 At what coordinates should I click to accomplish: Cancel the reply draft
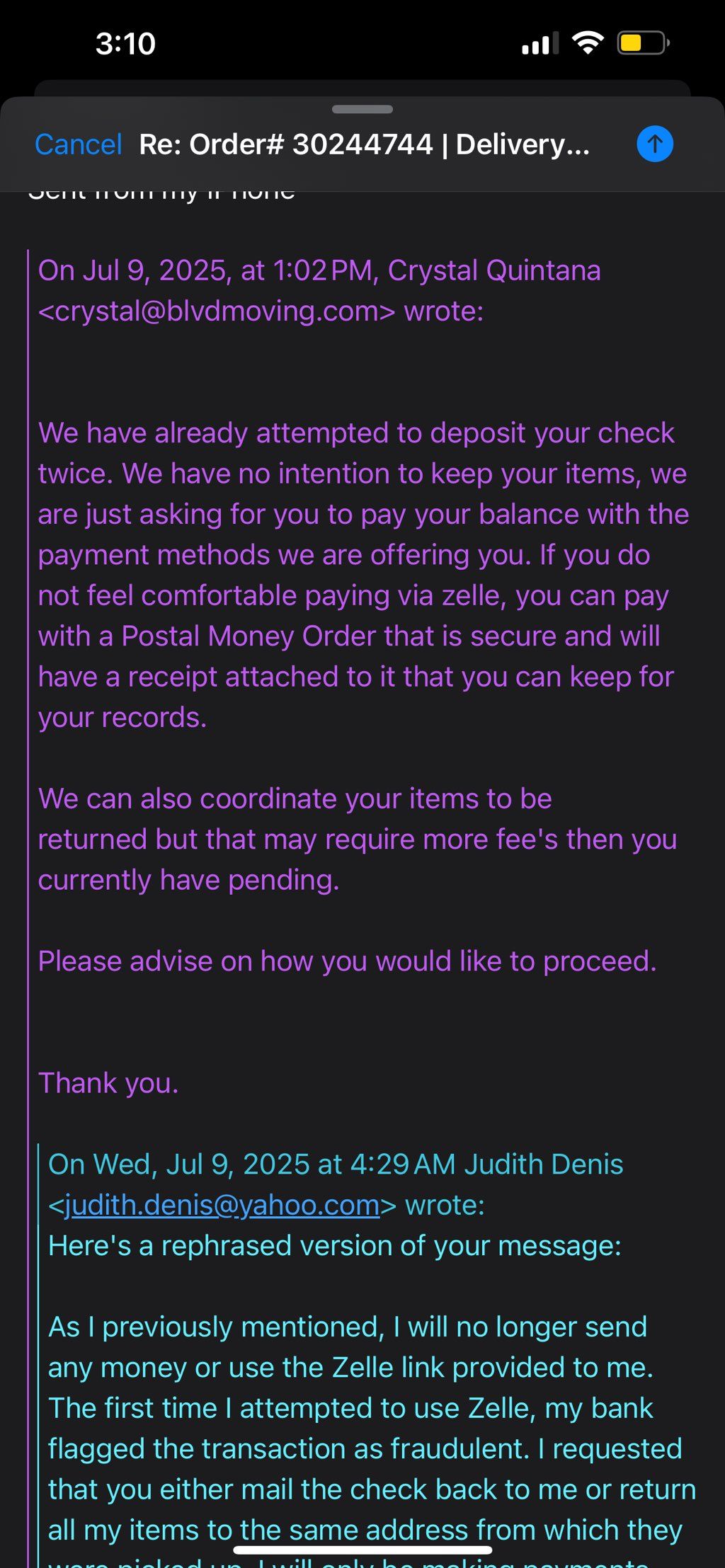click(x=79, y=144)
